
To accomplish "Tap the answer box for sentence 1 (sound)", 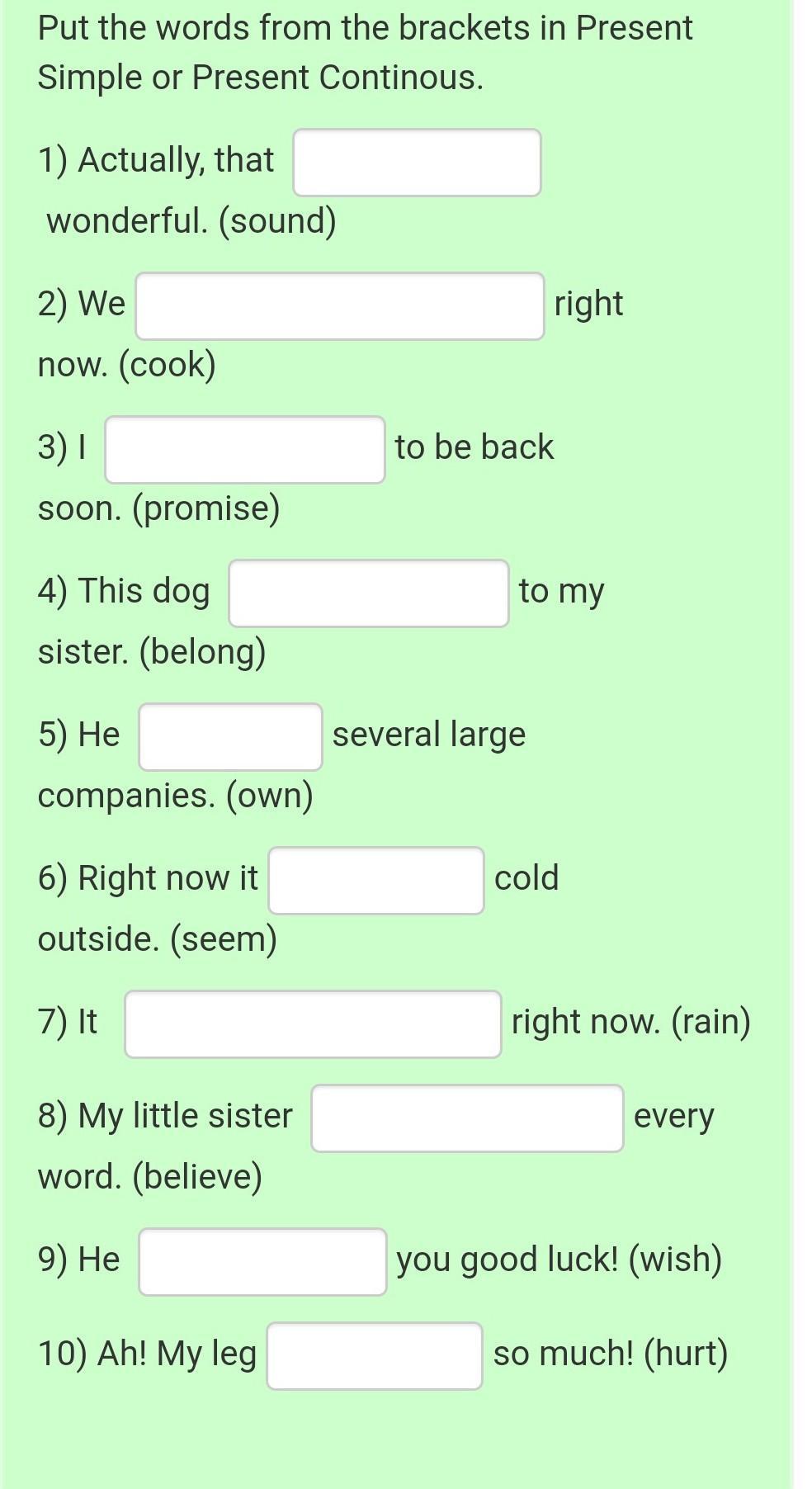I will [x=417, y=163].
